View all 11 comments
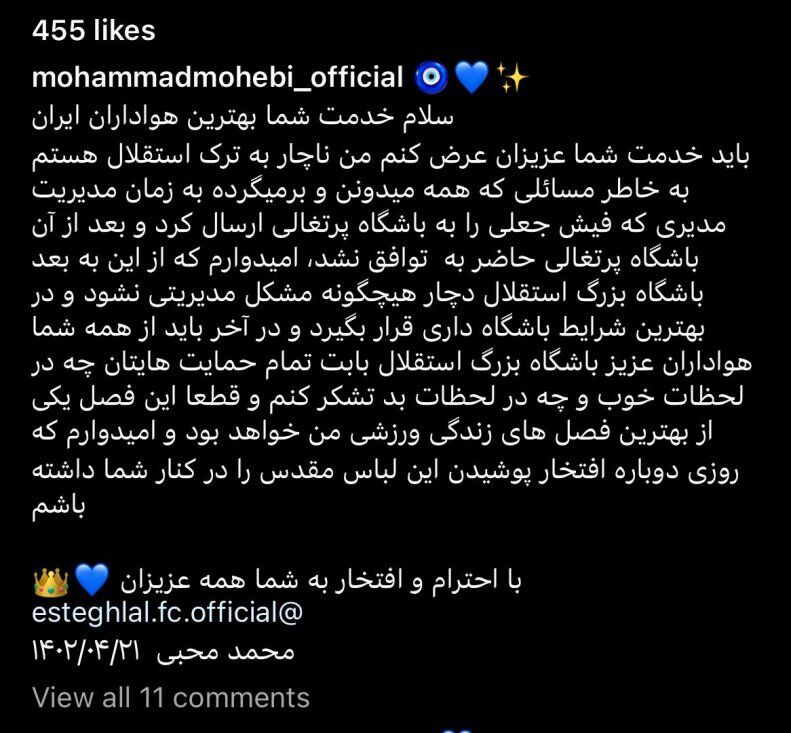 [171, 697]
